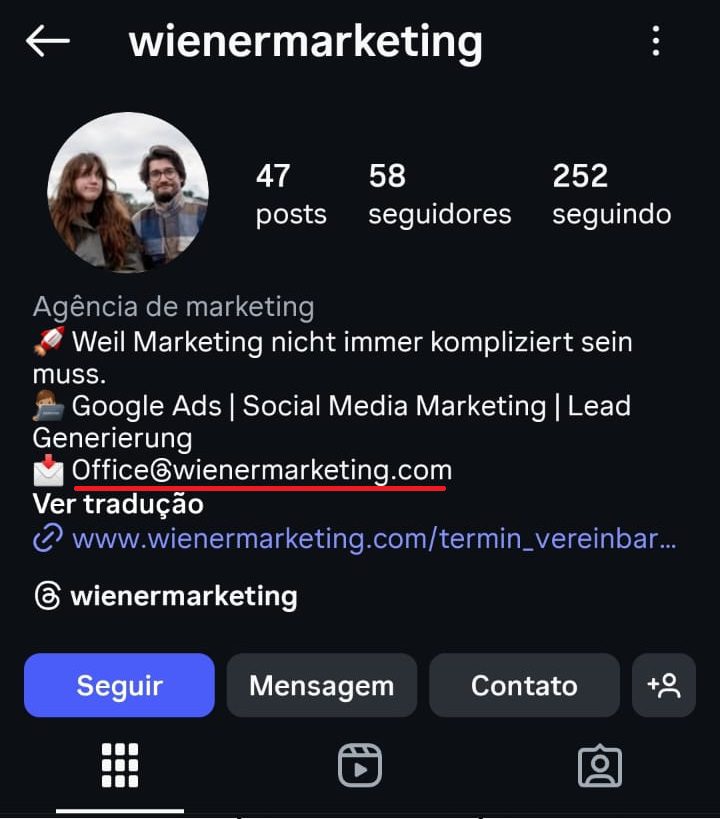
Task: Switch to the Reels tab
Action: pyautogui.click(x=360, y=767)
